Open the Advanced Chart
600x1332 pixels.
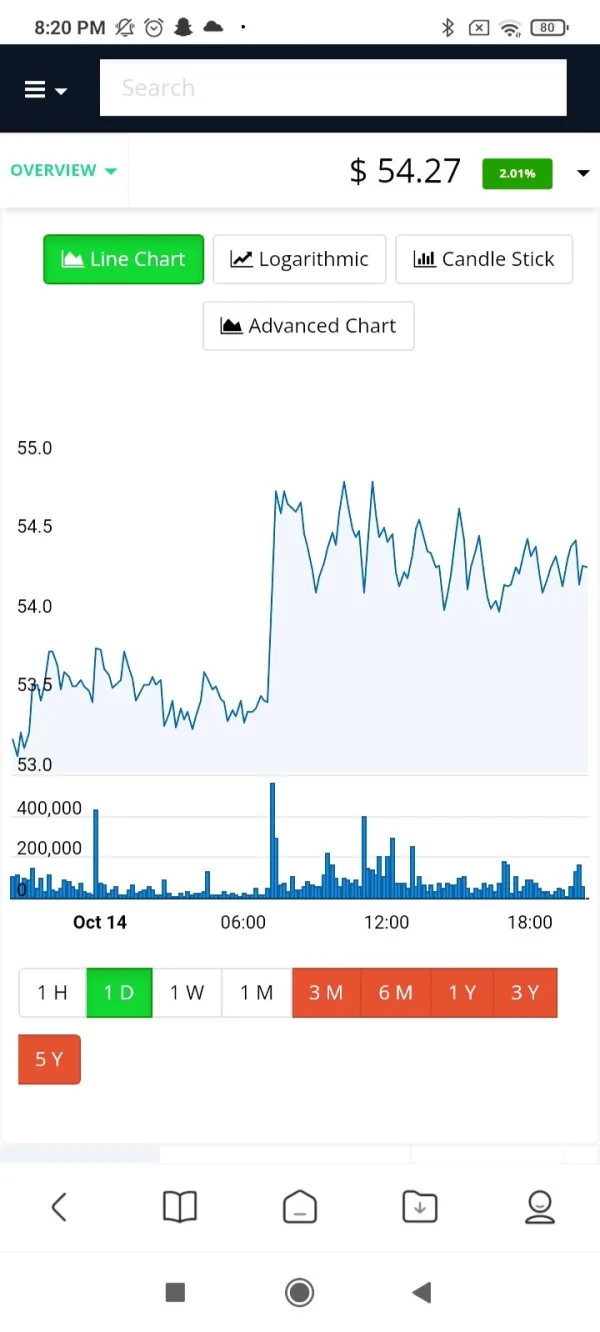click(x=308, y=326)
